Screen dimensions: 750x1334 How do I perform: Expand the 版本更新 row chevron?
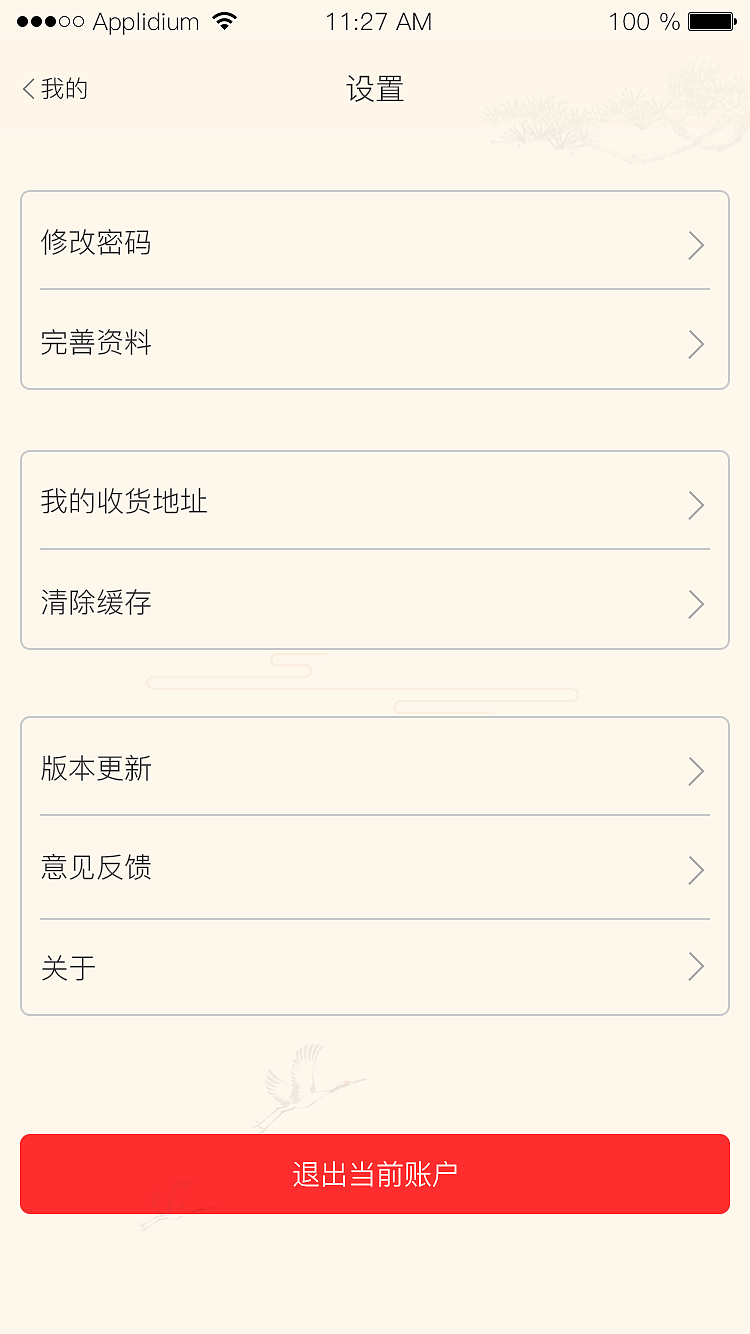[695, 770]
